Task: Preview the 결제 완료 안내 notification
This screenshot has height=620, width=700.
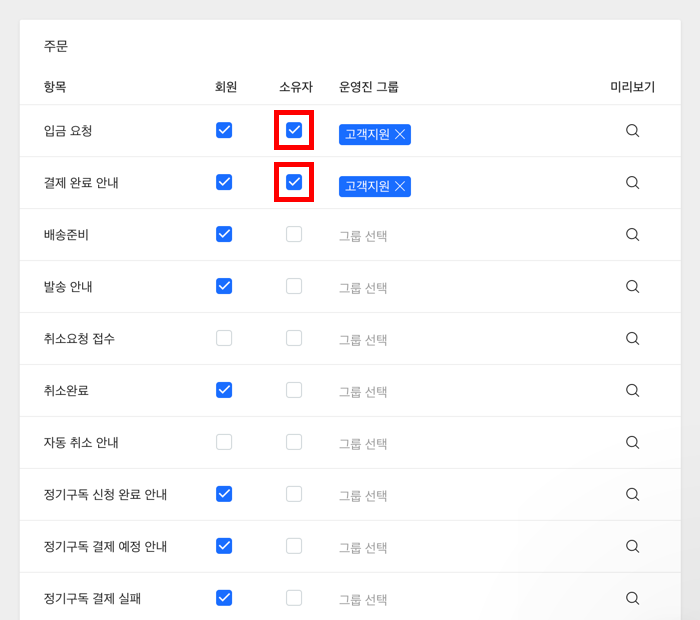Action: [x=632, y=182]
